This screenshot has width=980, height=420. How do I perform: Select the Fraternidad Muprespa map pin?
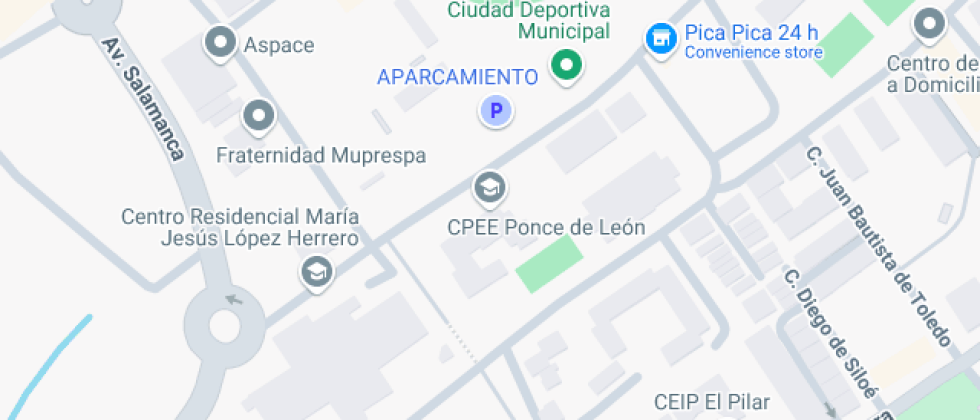(x=259, y=116)
